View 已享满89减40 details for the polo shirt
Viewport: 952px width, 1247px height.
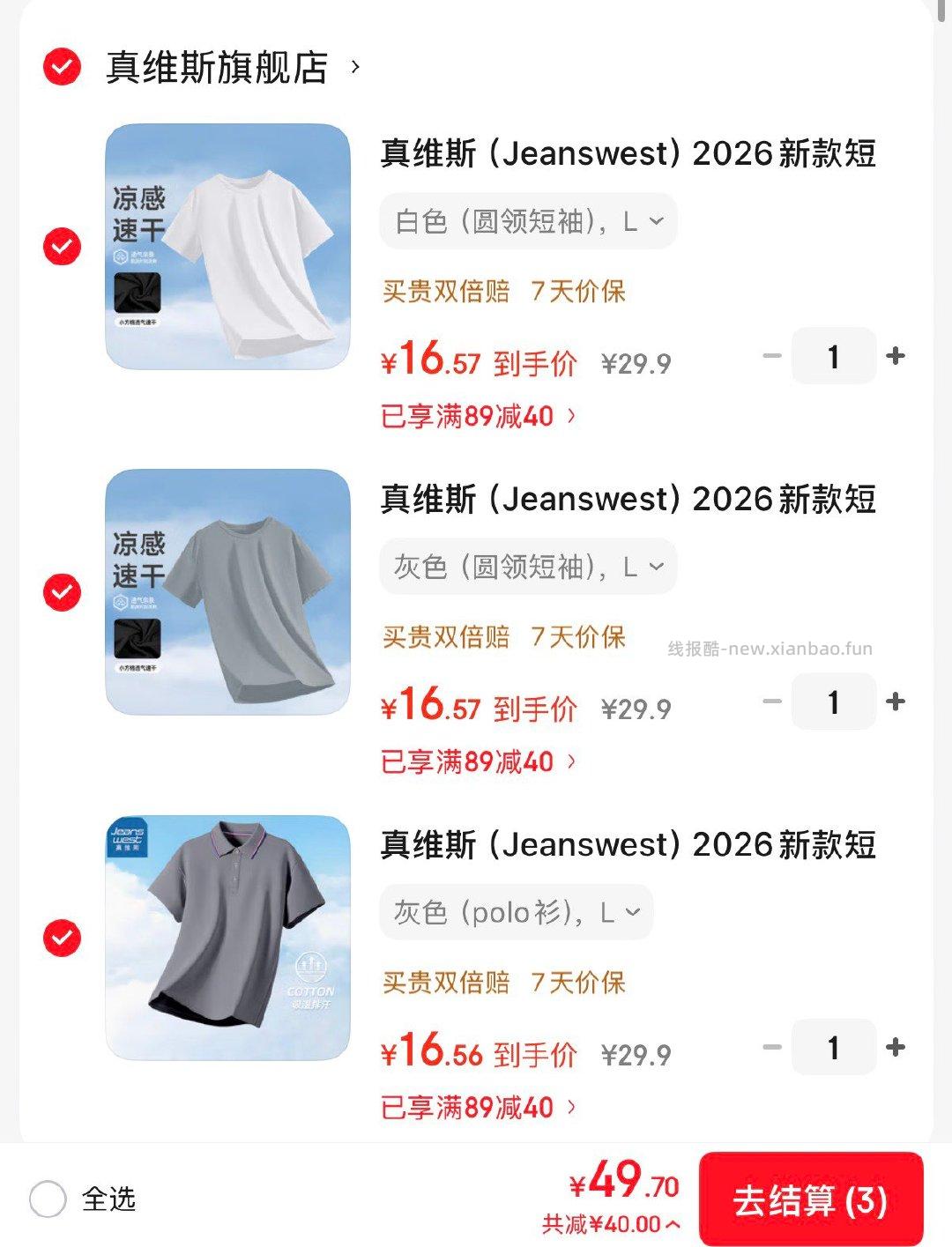(478, 1107)
